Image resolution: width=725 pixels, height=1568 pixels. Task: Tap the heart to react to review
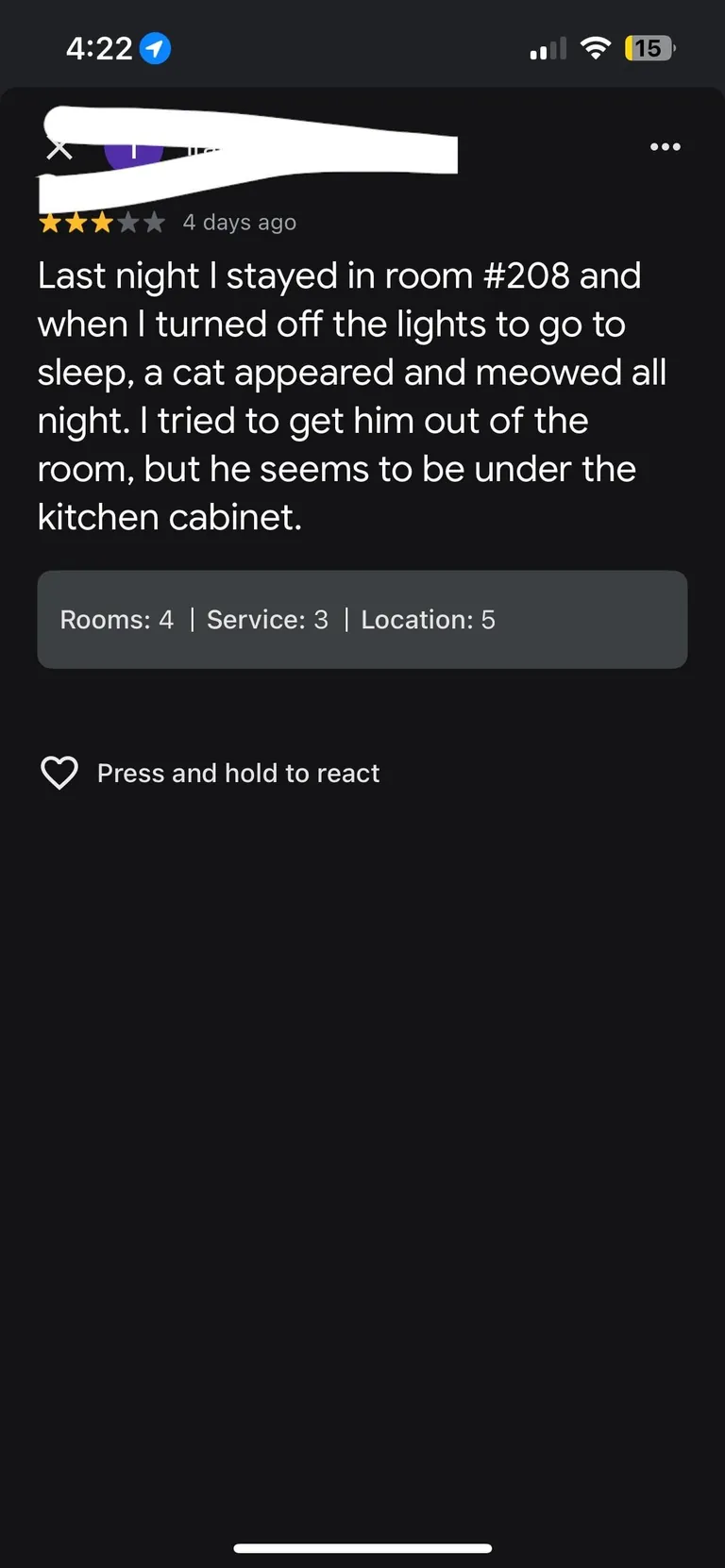[x=59, y=773]
